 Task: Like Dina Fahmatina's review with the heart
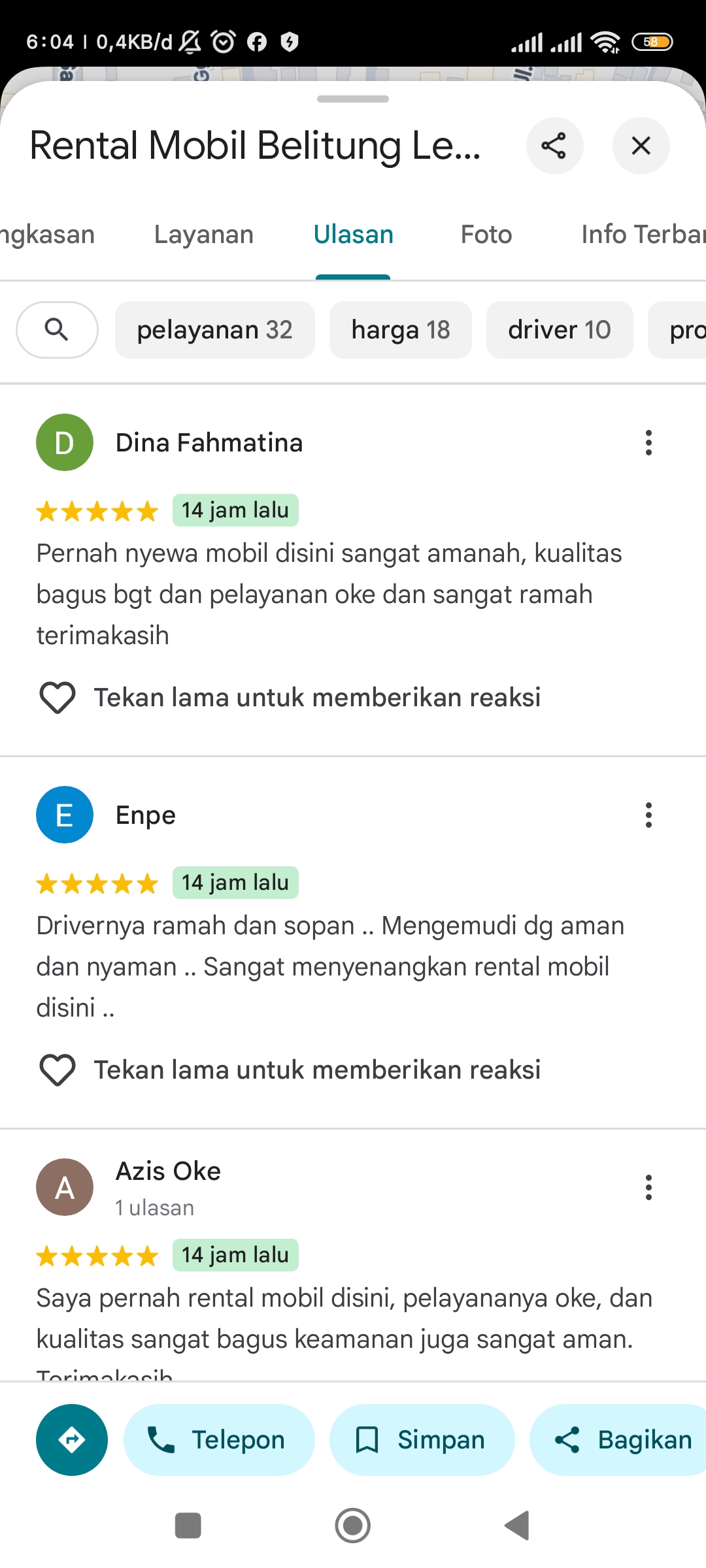[58, 698]
